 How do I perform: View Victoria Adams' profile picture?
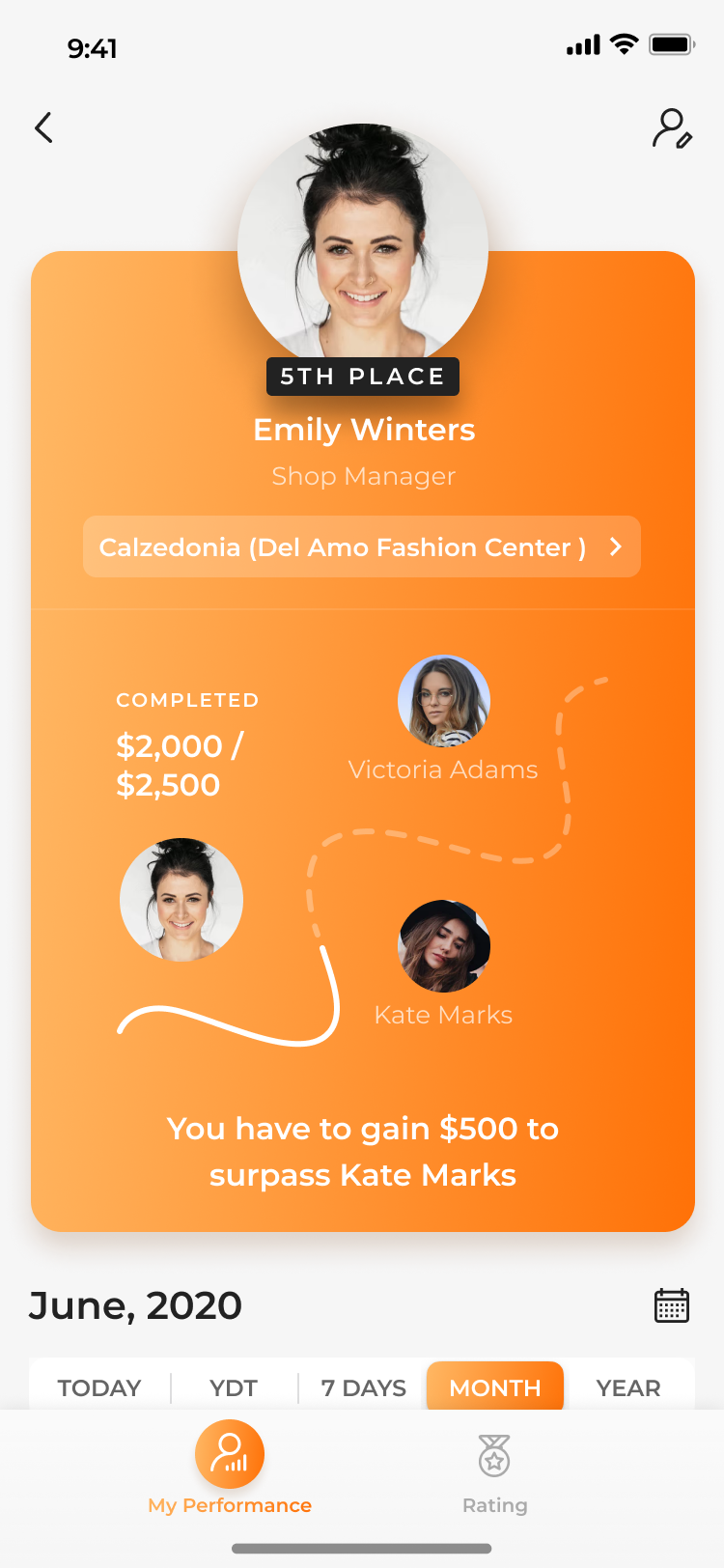(x=444, y=701)
